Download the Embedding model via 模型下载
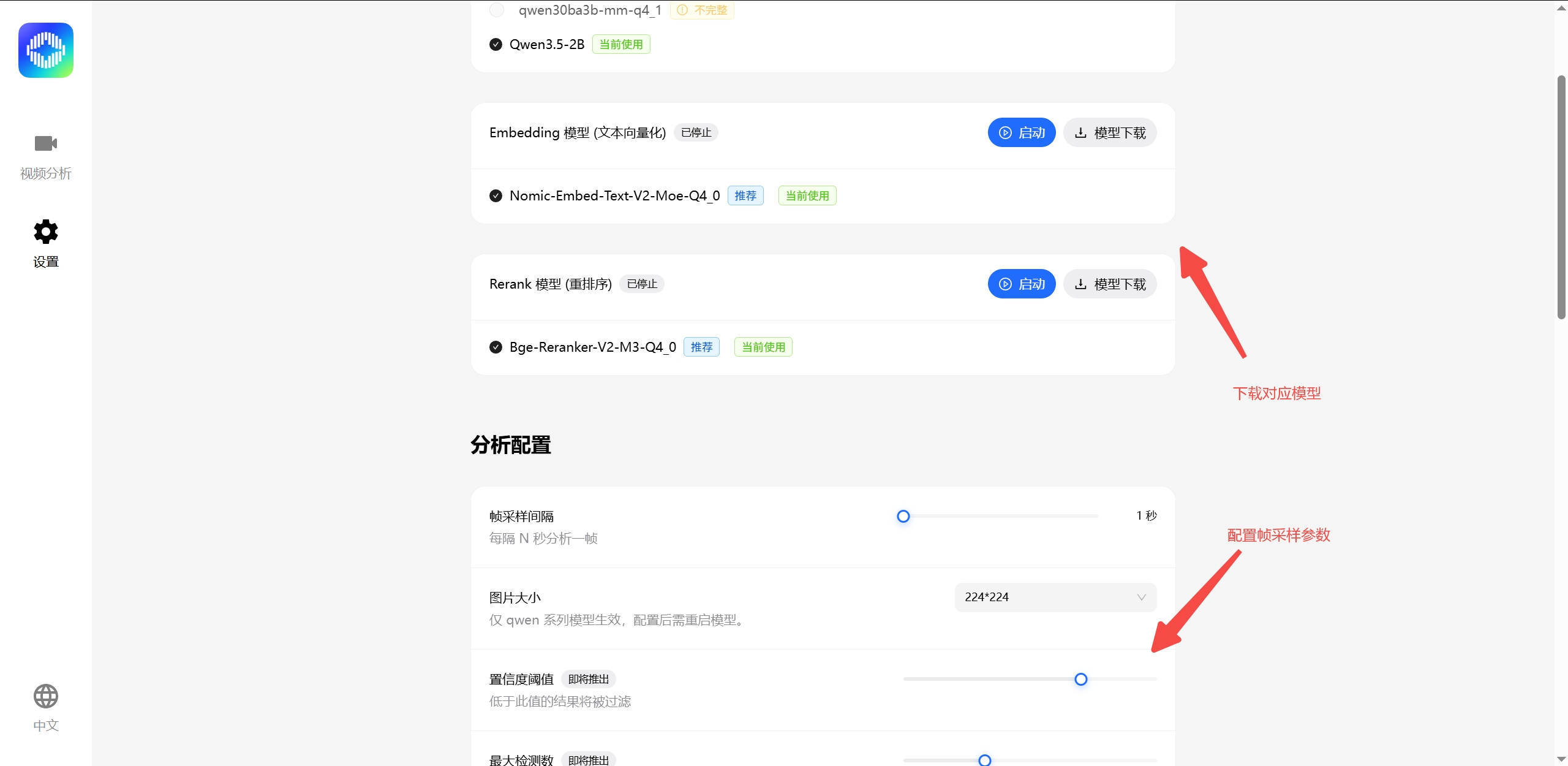This screenshot has height=766, width=1568. [x=1110, y=132]
